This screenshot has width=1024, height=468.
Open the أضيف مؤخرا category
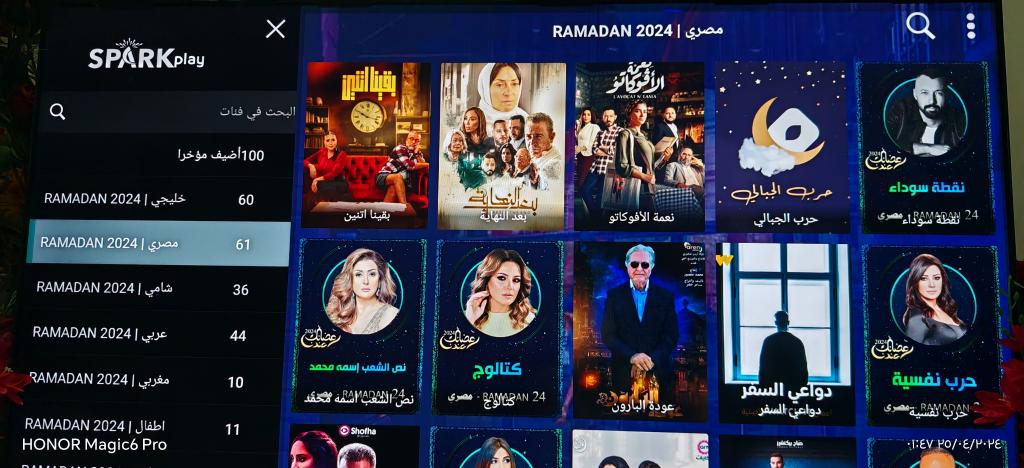(160, 155)
